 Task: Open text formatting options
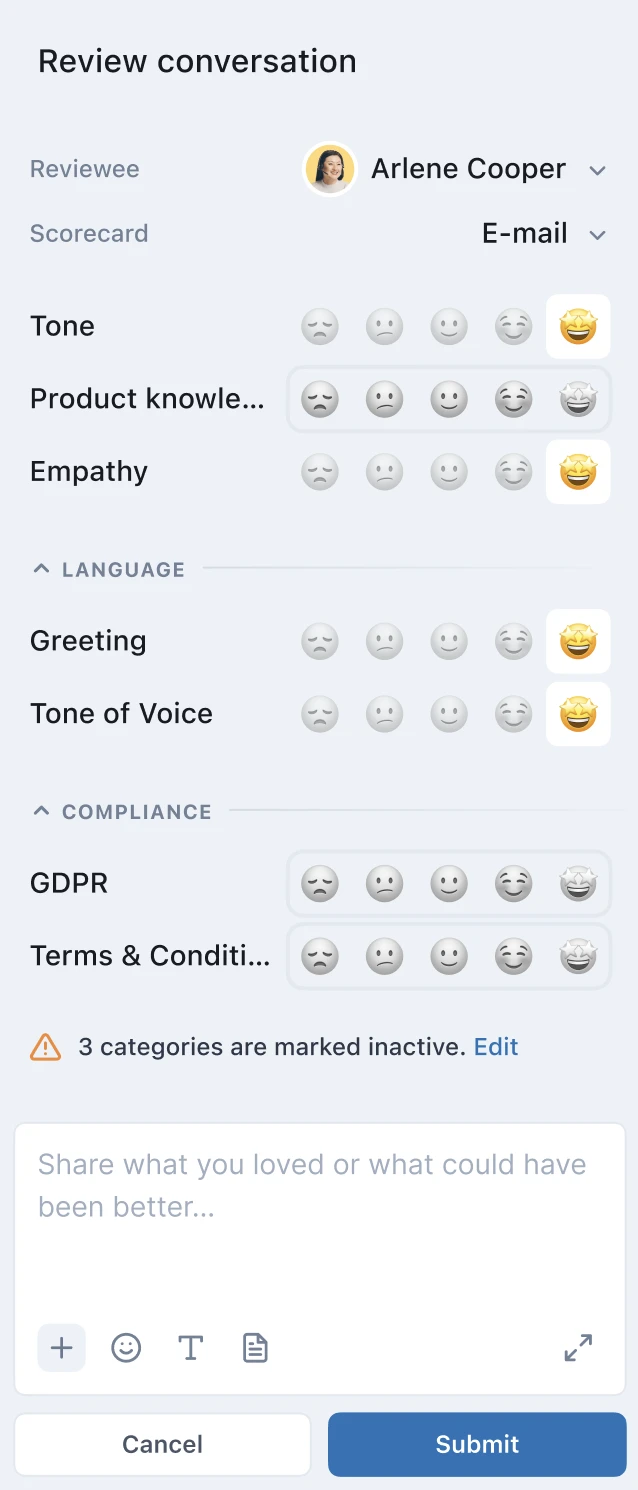click(190, 1348)
